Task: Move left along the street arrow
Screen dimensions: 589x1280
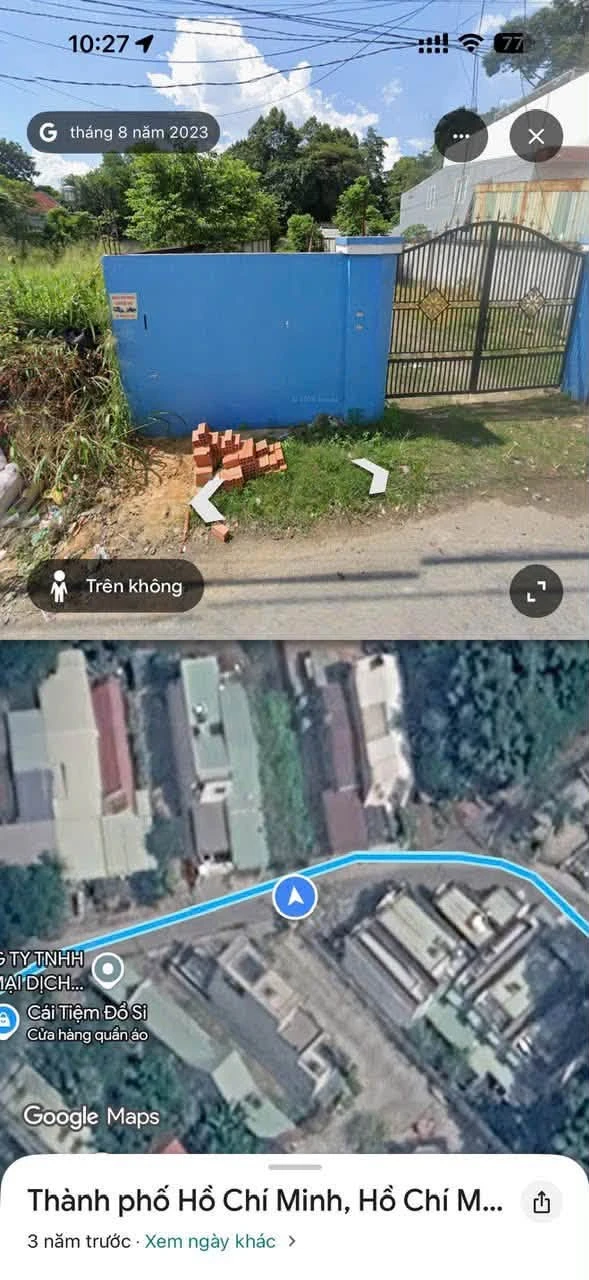Action: coord(208,500)
